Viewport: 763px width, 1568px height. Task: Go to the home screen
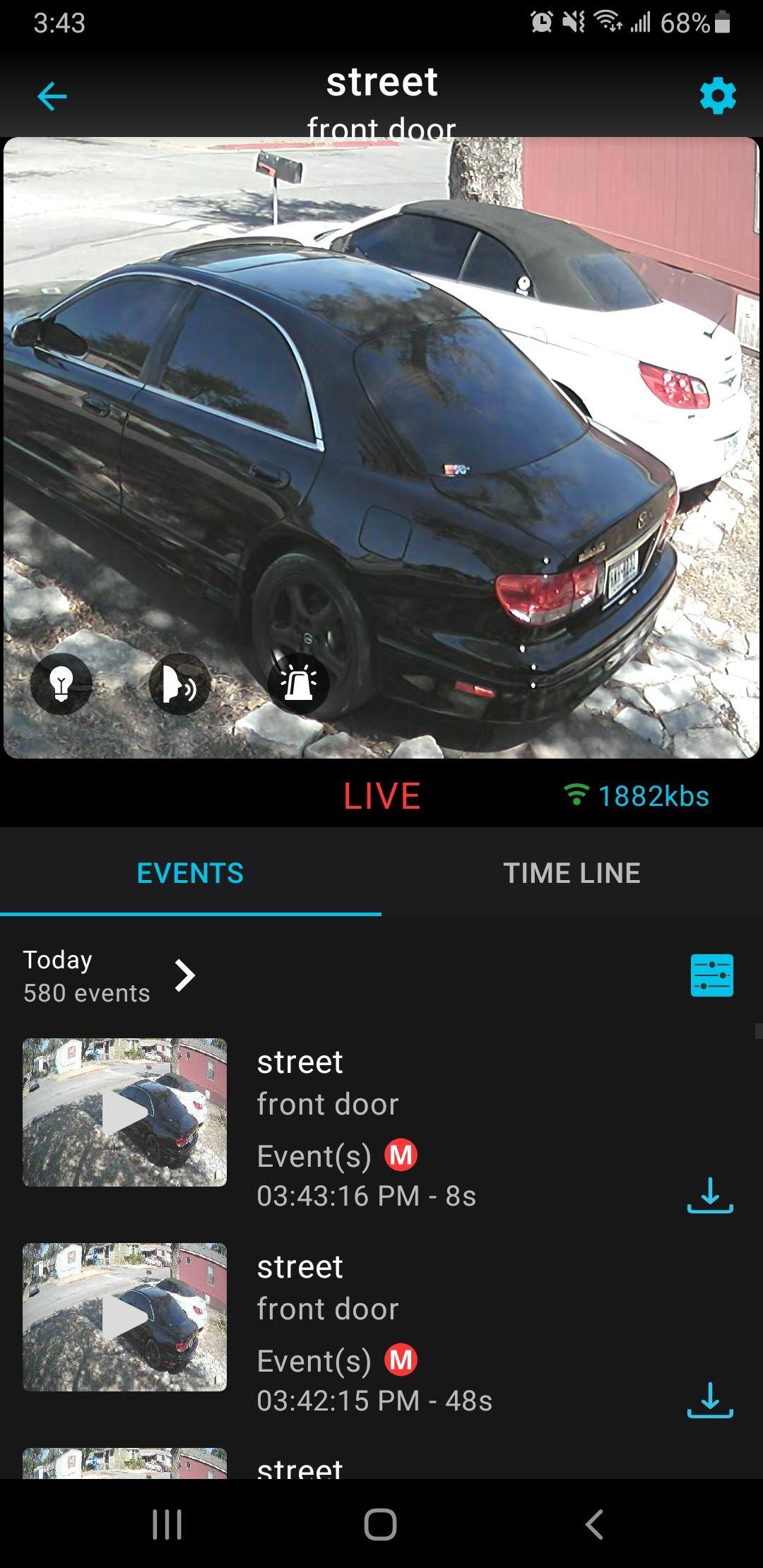coord(381,1524)
